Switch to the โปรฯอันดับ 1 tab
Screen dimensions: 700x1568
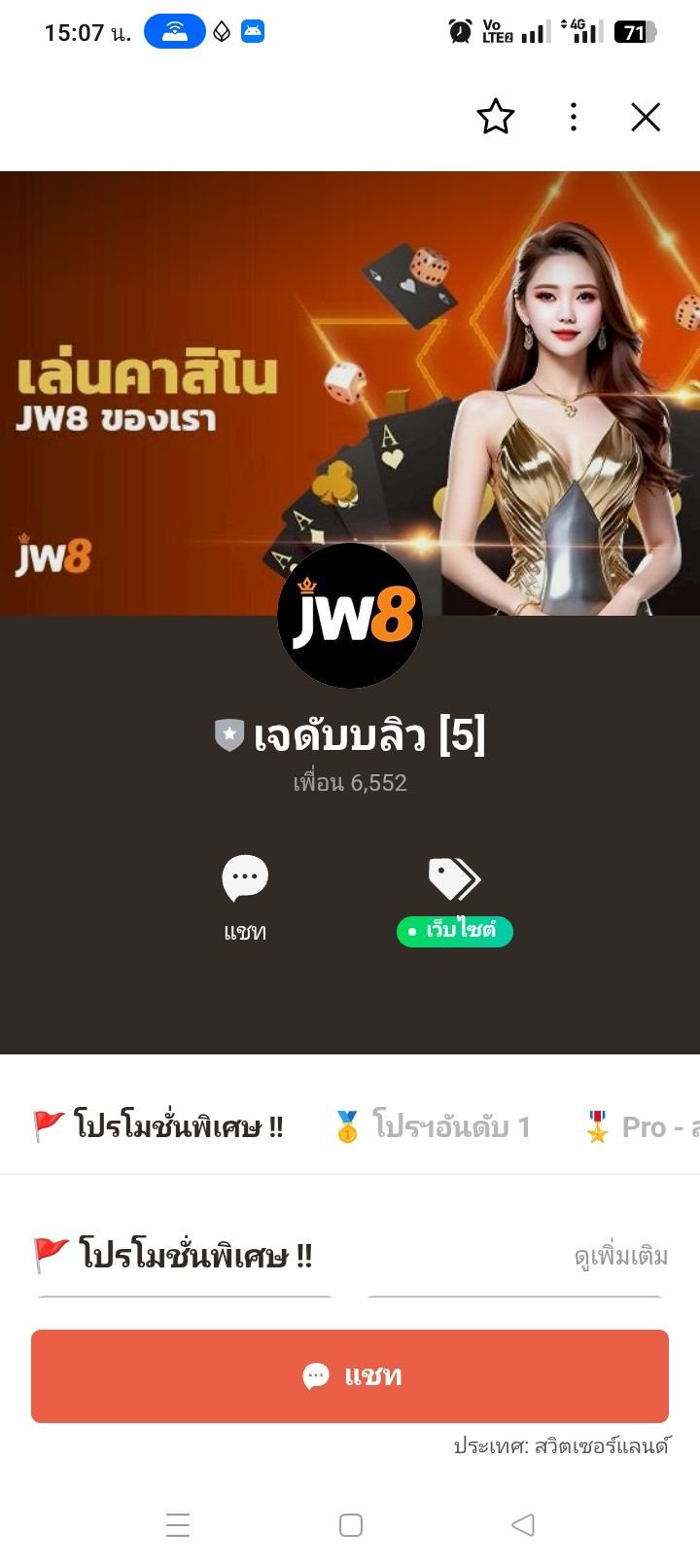[x=432, y=1126]
